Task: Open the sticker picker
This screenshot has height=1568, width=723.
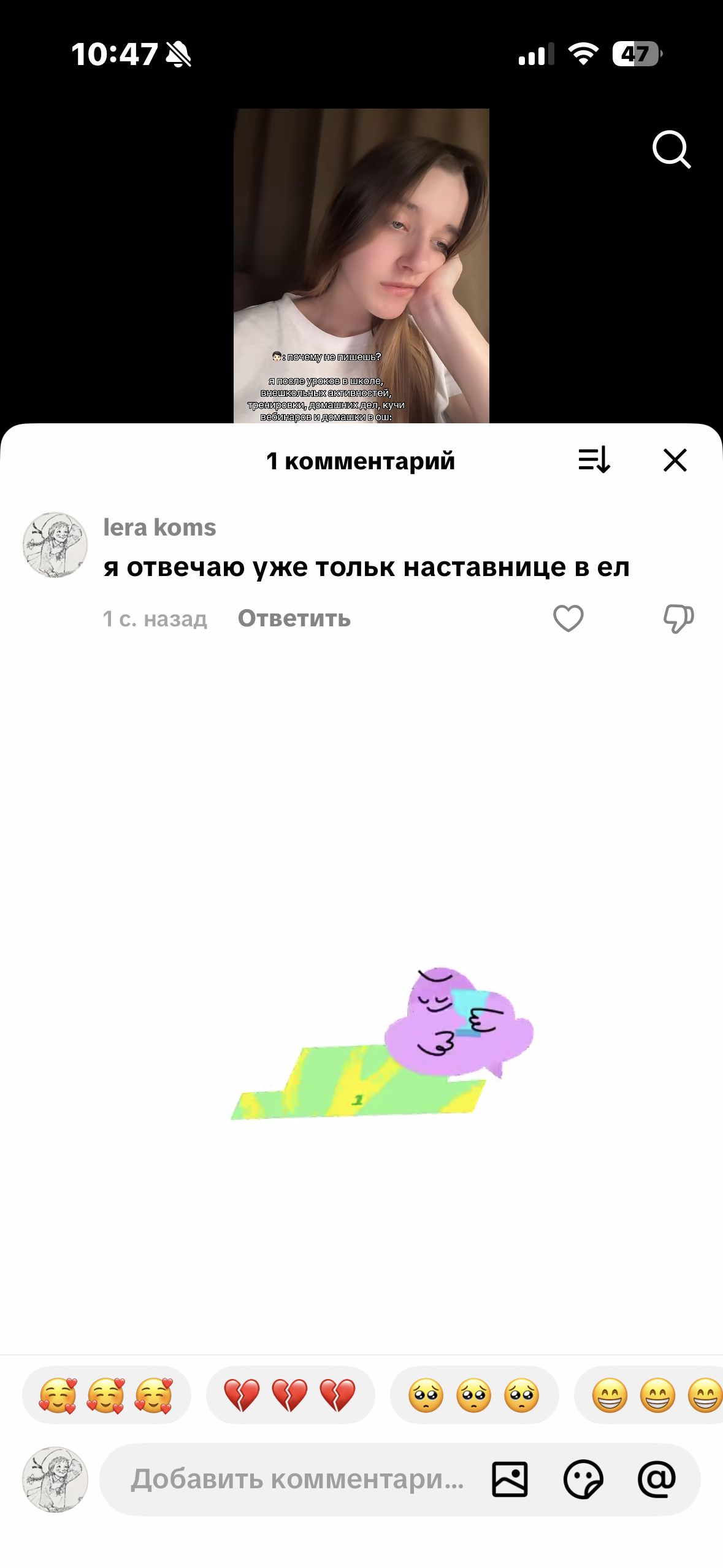Action: (x=583, y=1479)
